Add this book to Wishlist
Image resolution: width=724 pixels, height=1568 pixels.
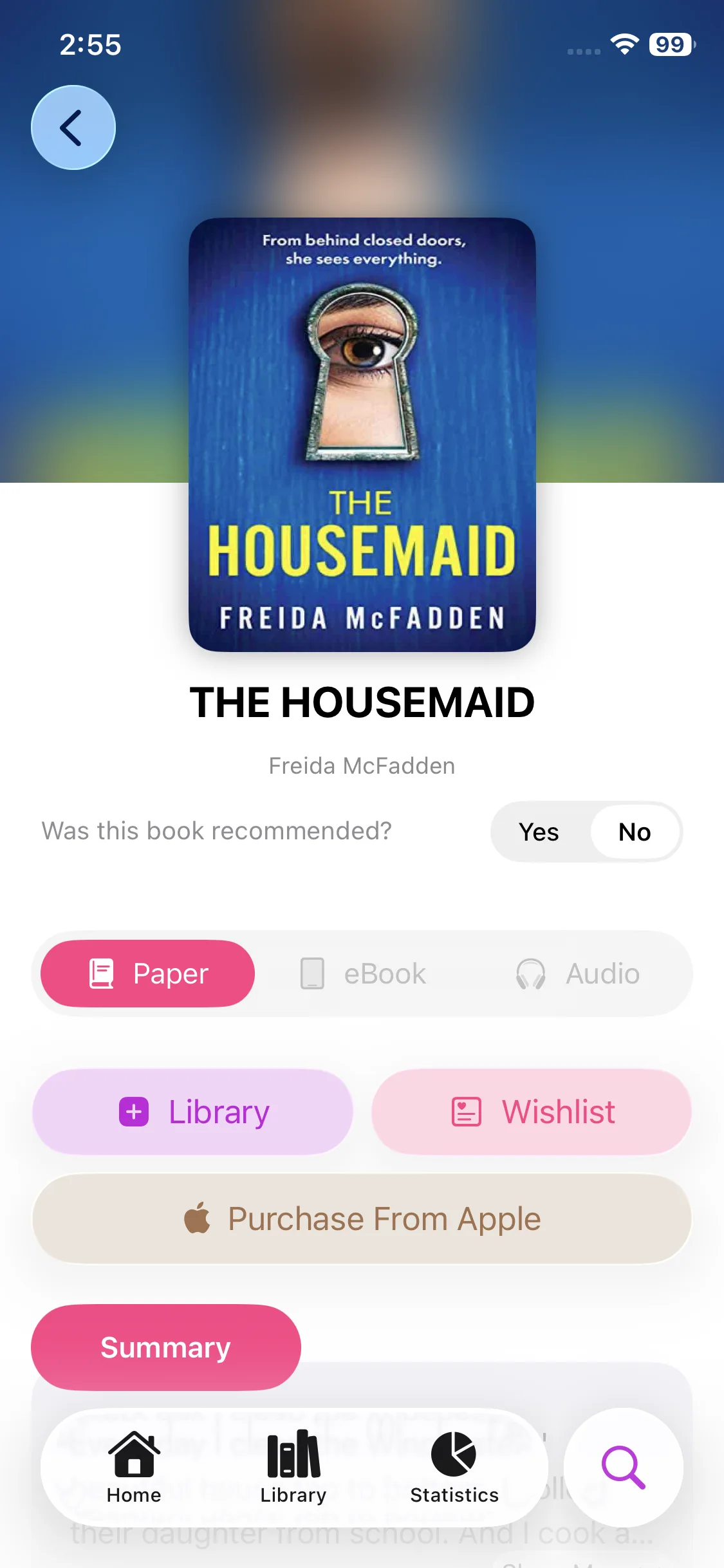tap(532, 1112)
